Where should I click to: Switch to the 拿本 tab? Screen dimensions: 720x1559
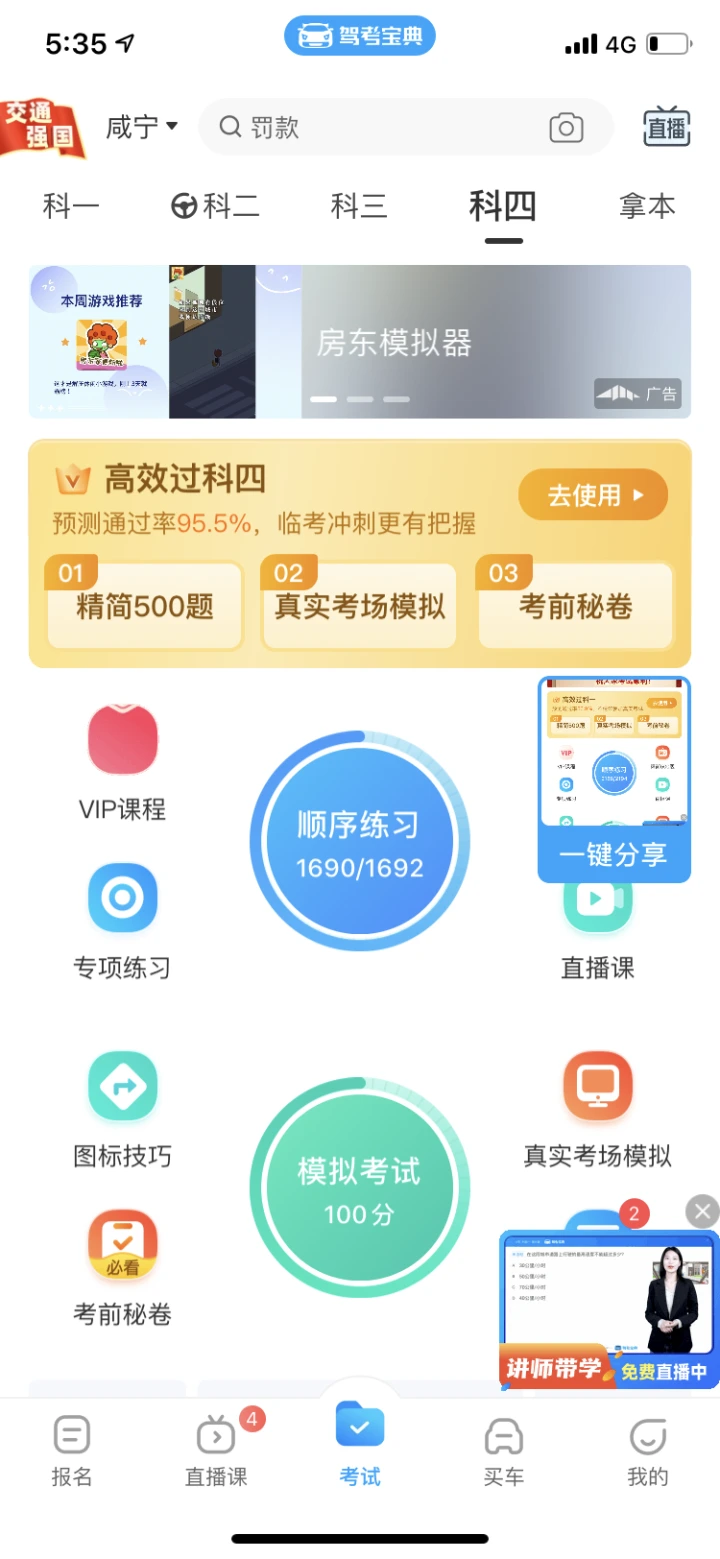647,207
